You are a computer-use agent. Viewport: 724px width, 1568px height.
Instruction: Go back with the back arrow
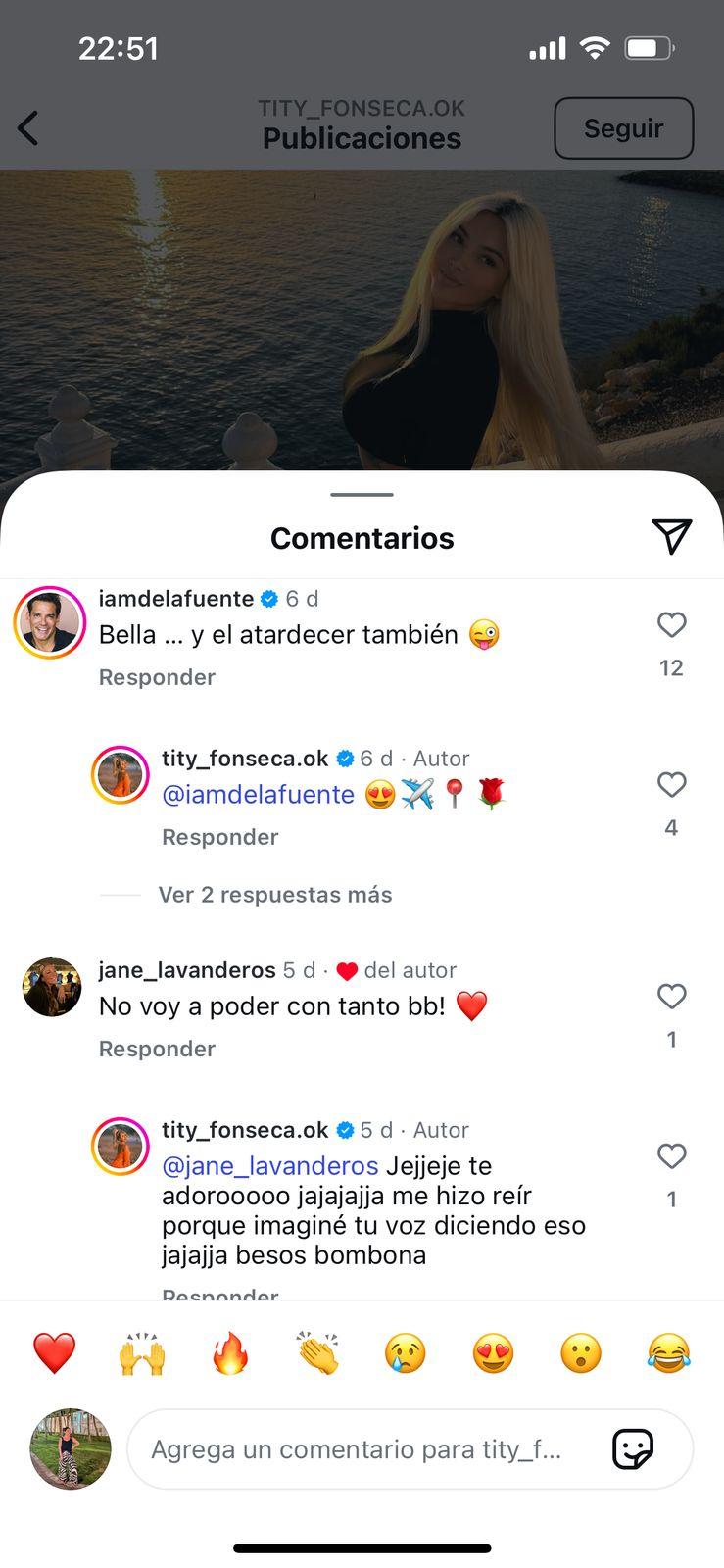pyautogui.click(x=27, y=127)
